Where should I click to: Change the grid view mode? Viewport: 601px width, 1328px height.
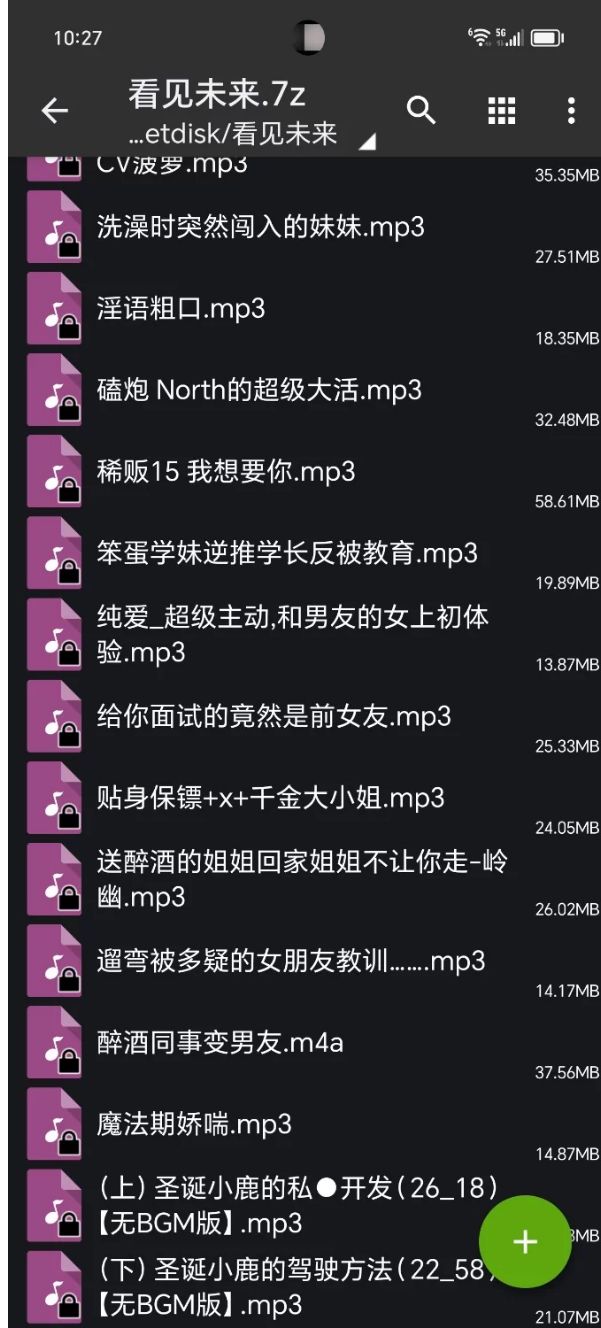(x=501, y=112)
